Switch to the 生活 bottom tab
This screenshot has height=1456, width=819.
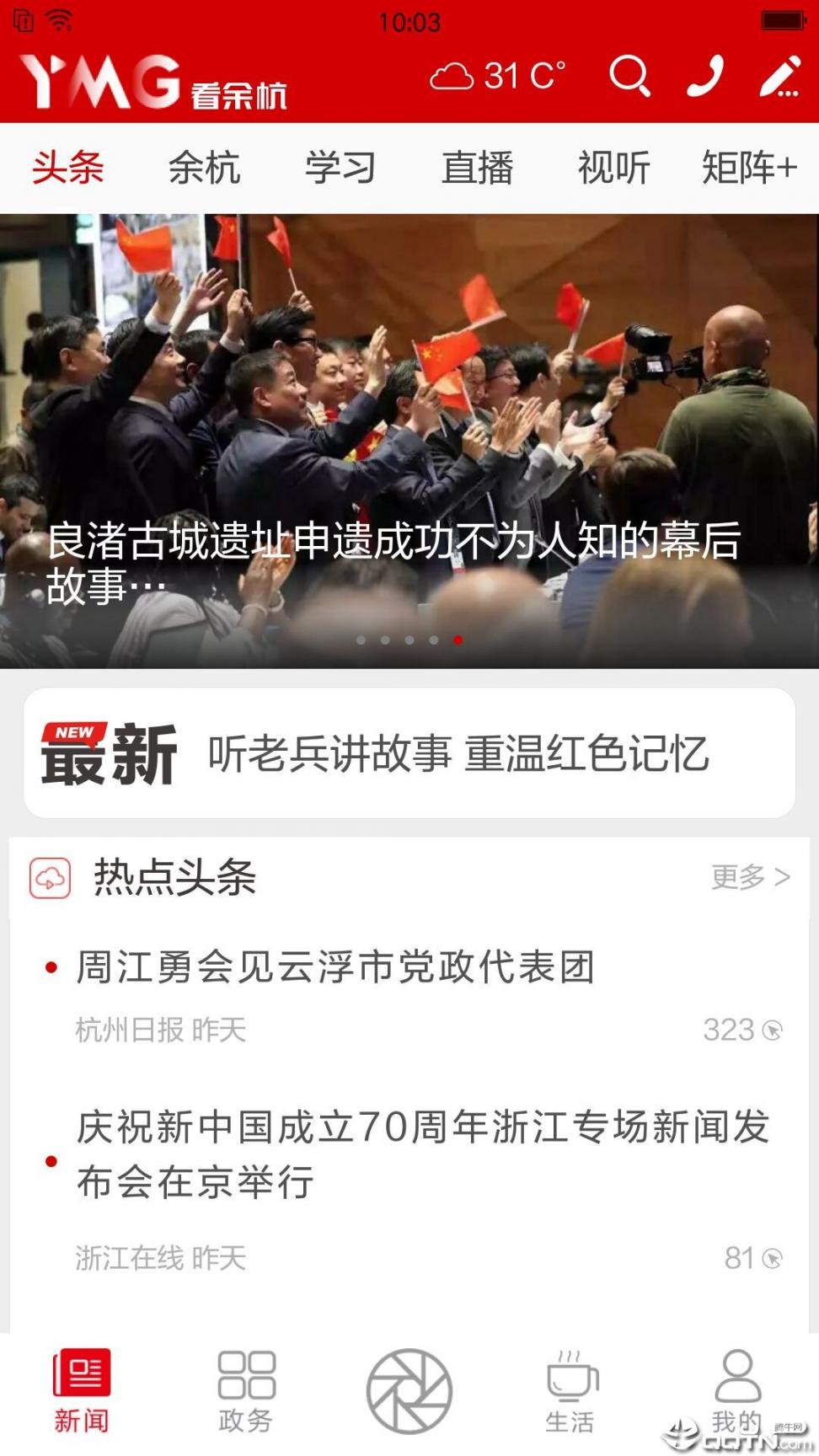pyautogui.click(x=570, y=1391)
